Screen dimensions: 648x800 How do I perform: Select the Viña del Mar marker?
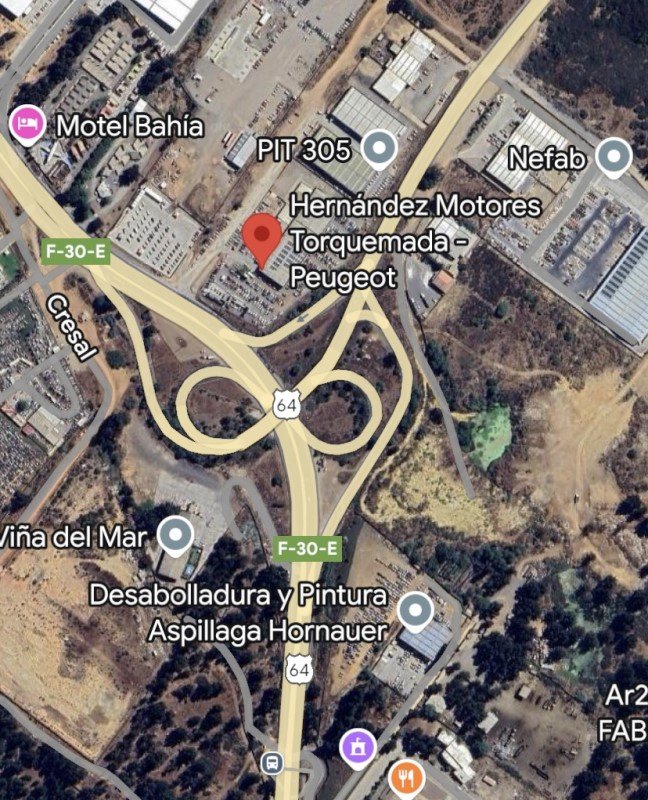click(177, 536)
